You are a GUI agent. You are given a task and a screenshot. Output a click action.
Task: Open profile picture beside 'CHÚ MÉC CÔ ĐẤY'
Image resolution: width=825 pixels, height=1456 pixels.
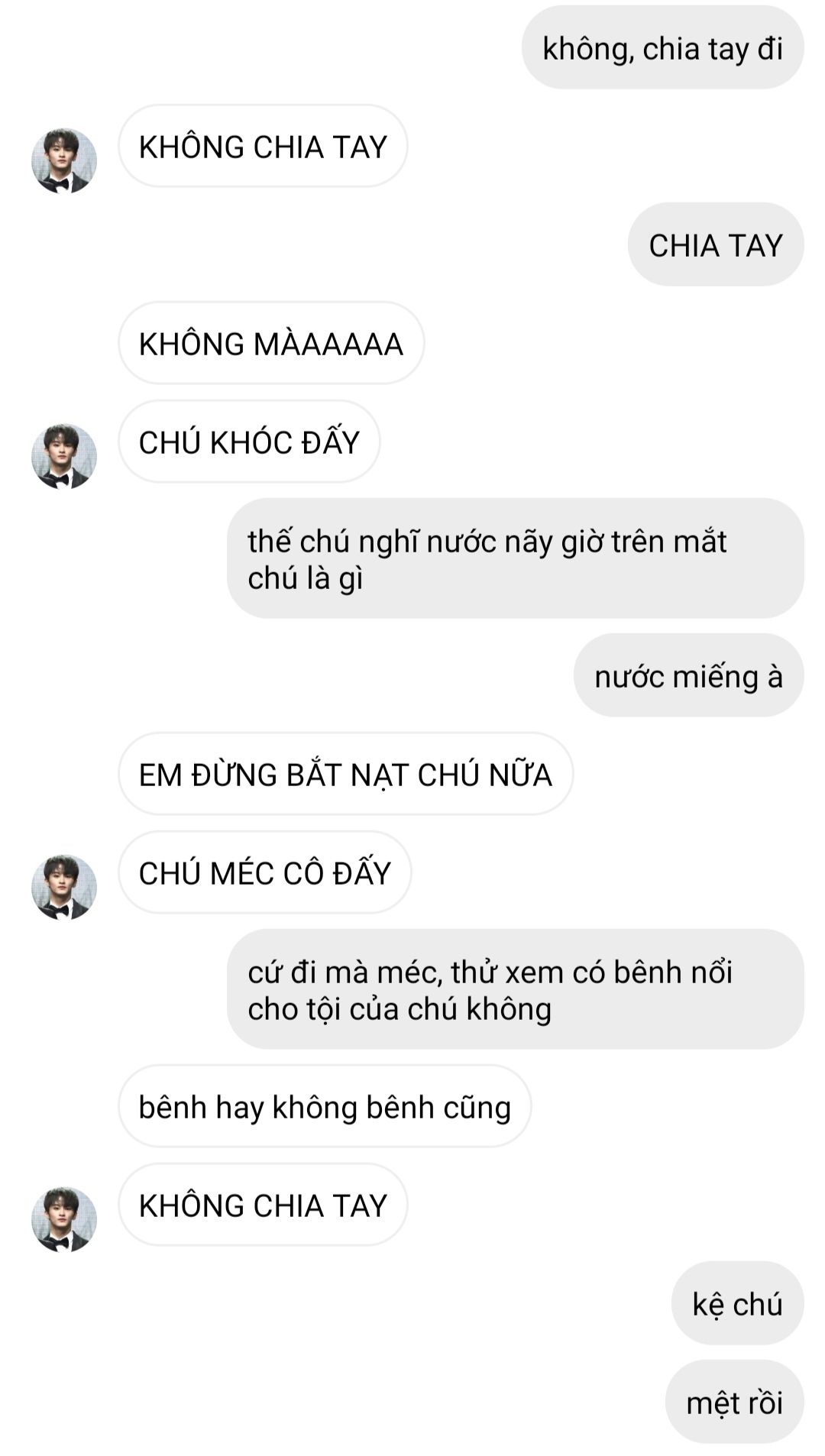(64, 887)
